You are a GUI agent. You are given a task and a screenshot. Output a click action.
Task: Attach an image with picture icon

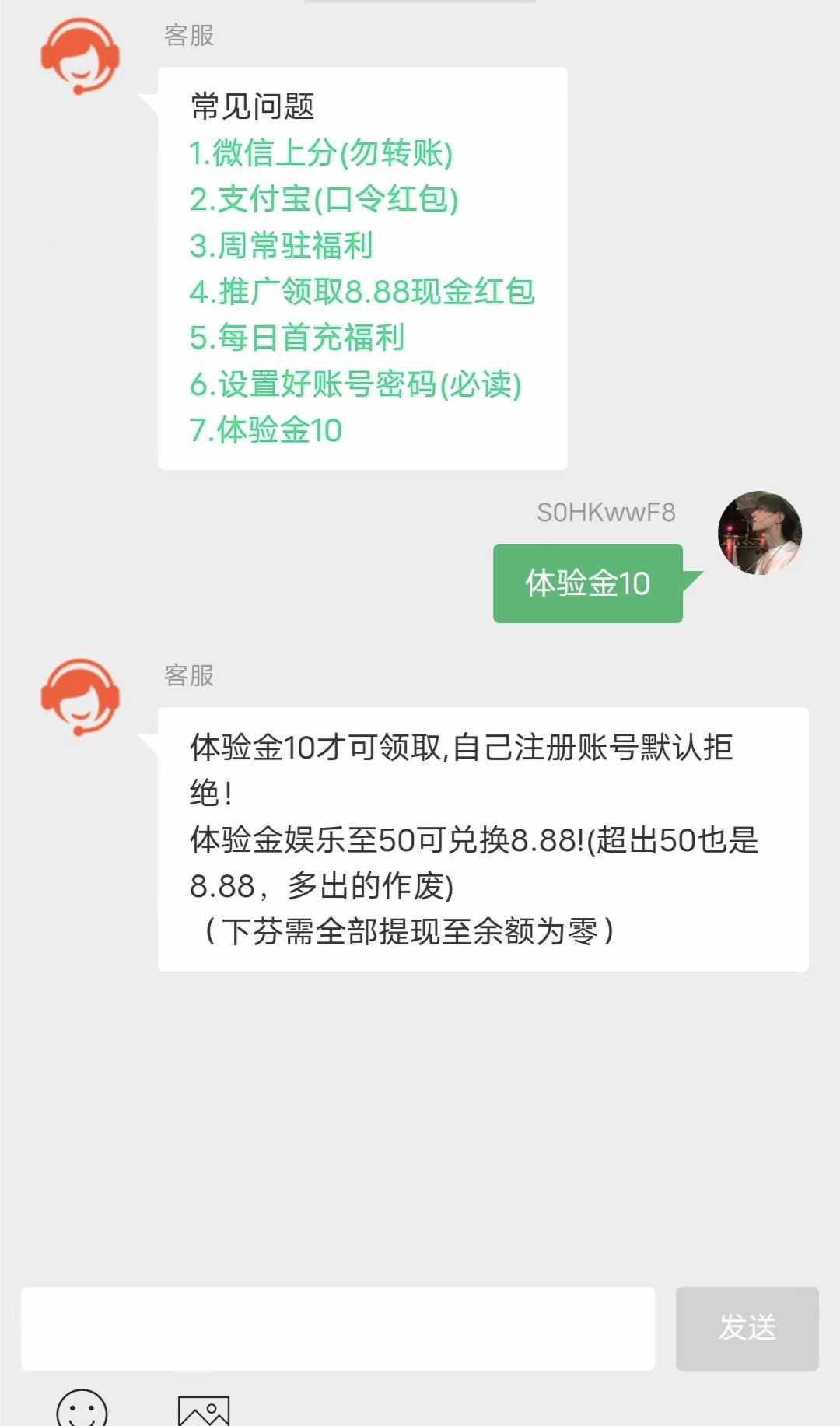204,1410
